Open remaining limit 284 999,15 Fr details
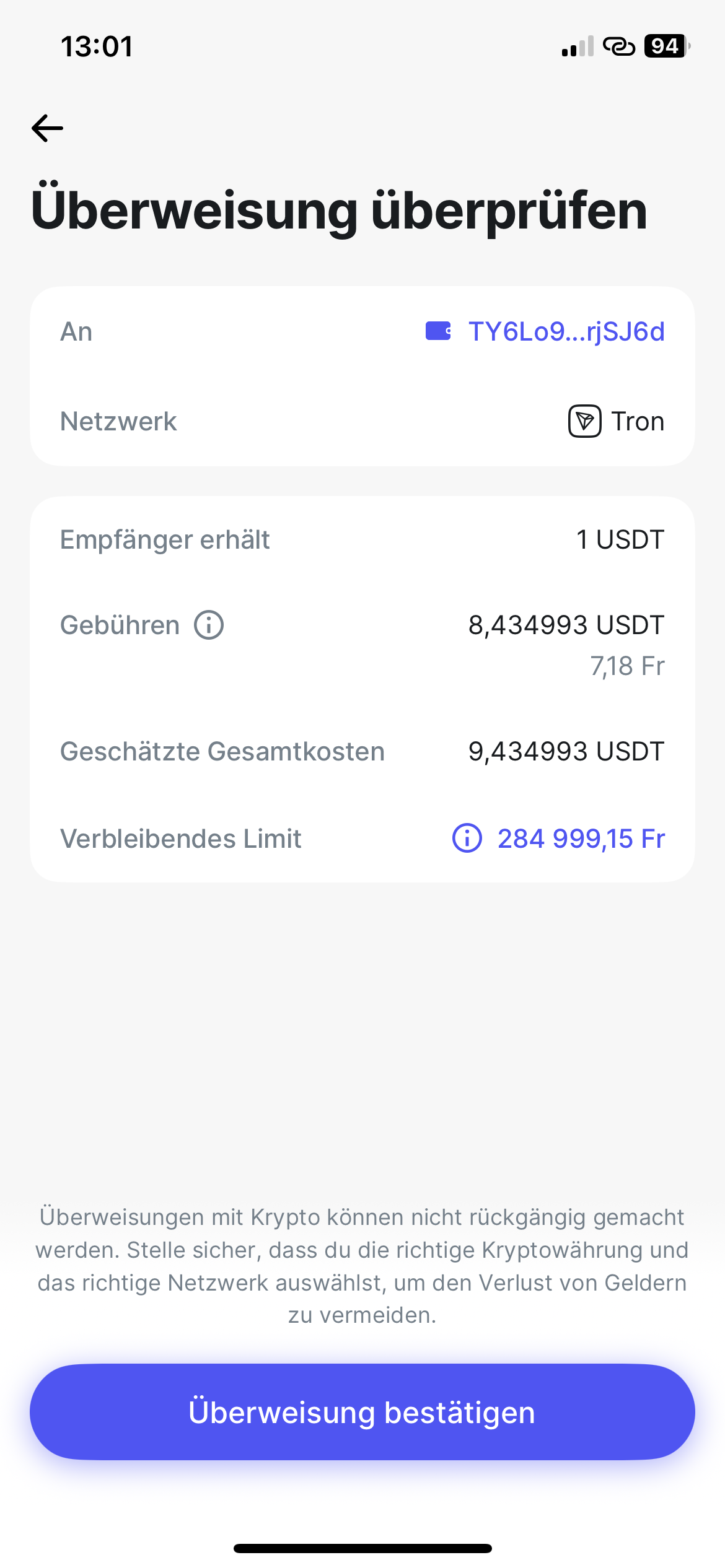The height and width of the screenshot is (1568, 725). click(558, 838)
